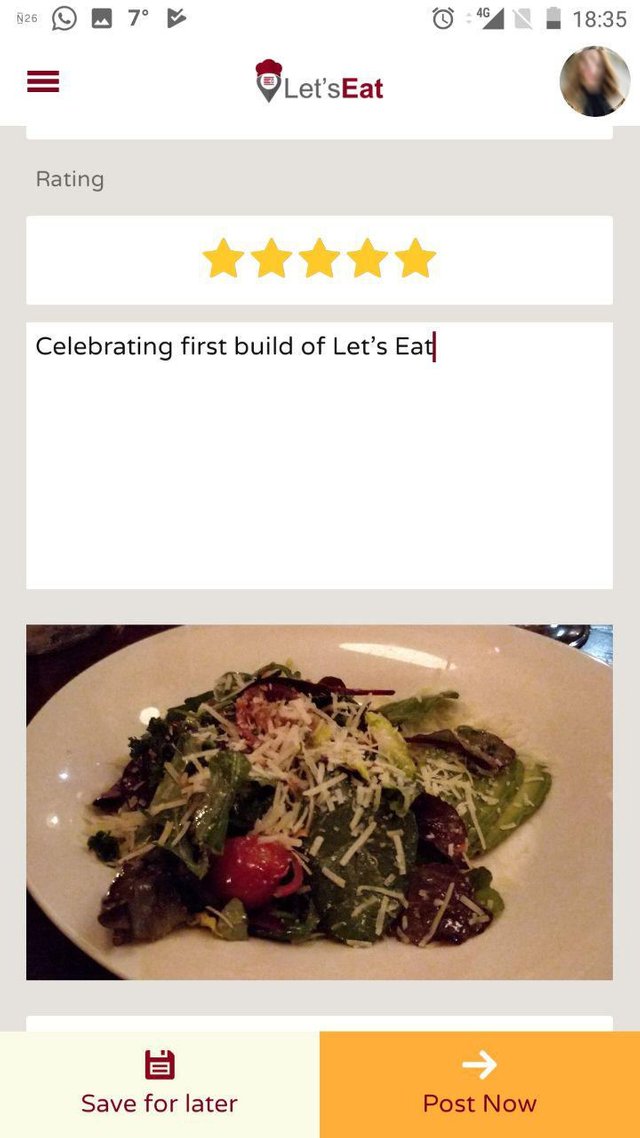Image resolution: width=640 pixels, height=1138 pixels.
Task: Save the review for later
Action: coord(160,1084)
